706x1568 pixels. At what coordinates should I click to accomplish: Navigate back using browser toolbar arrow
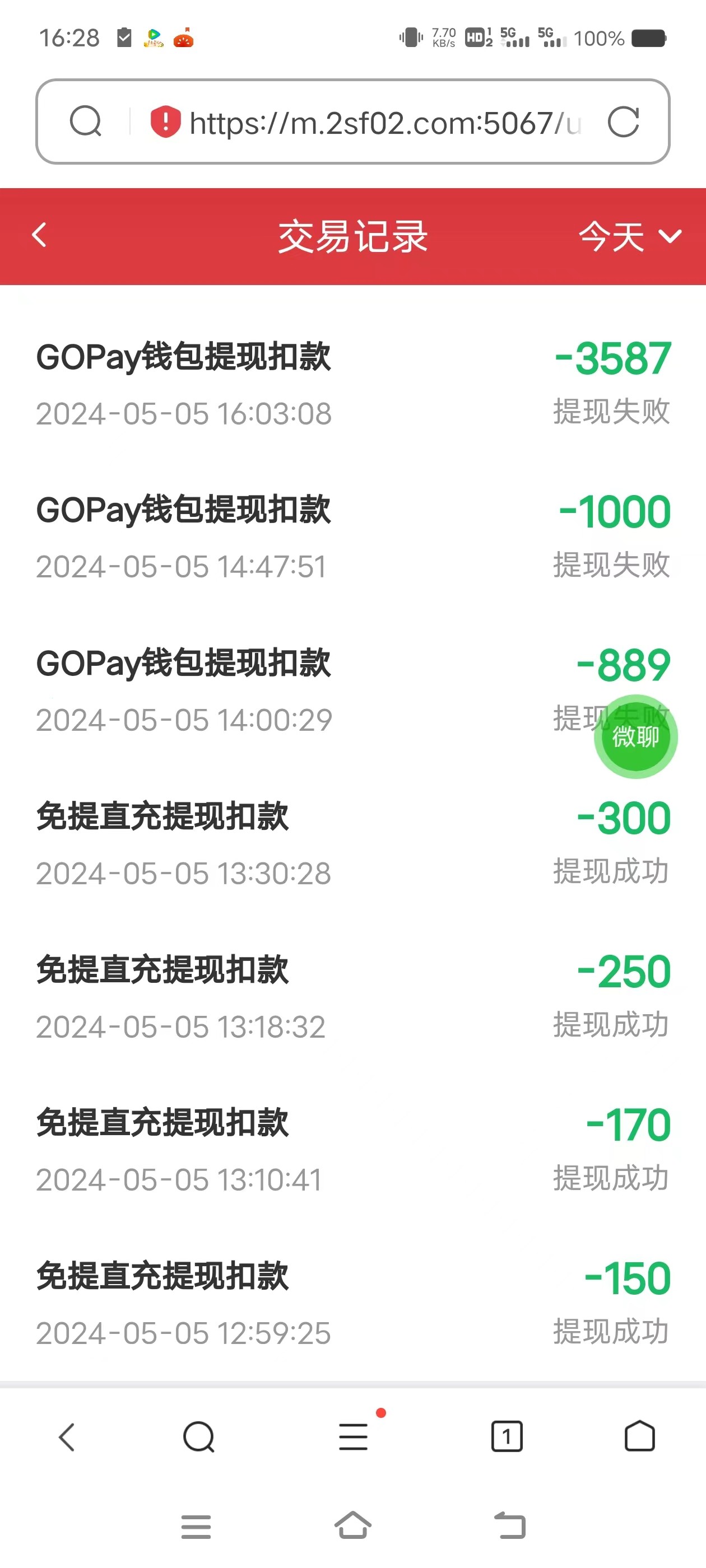[x=66, y=1437]
